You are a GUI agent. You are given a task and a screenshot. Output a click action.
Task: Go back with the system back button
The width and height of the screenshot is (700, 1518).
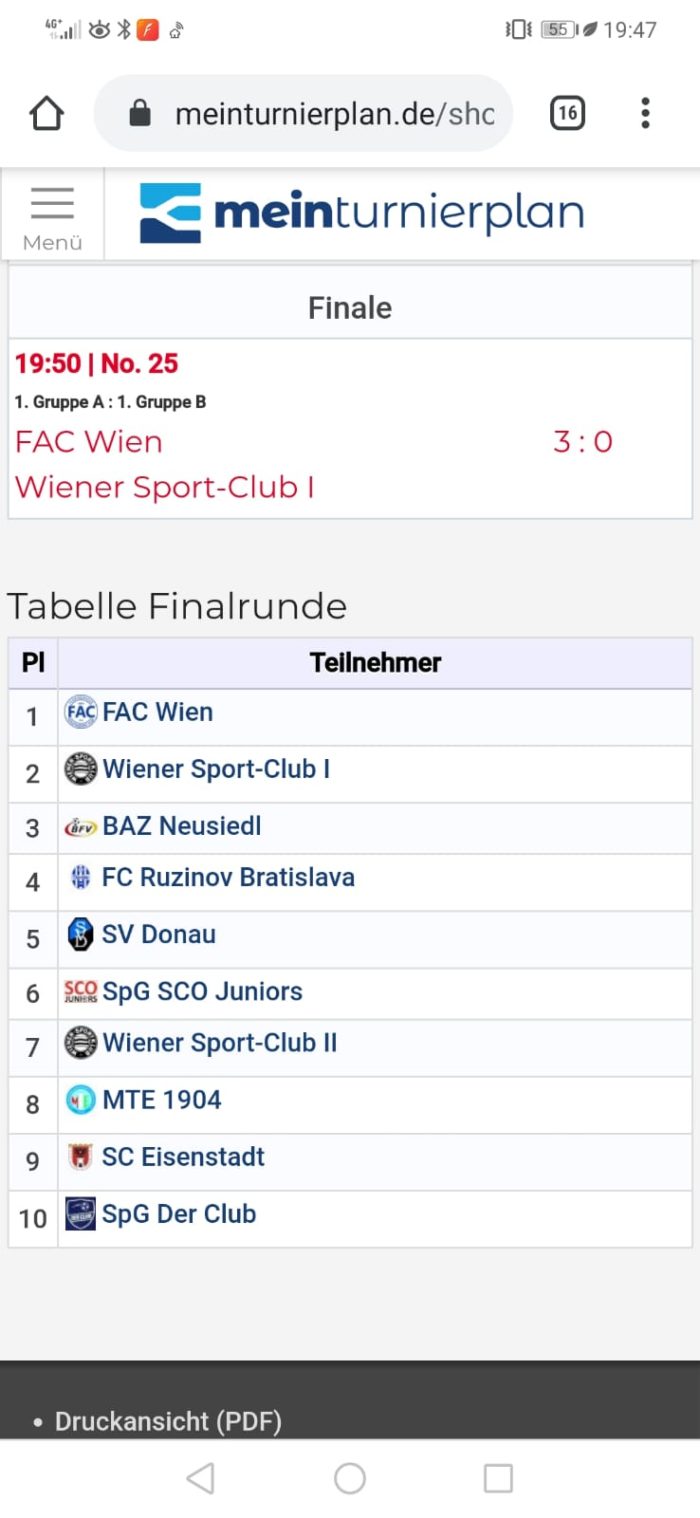click(x=200, y=1478)
